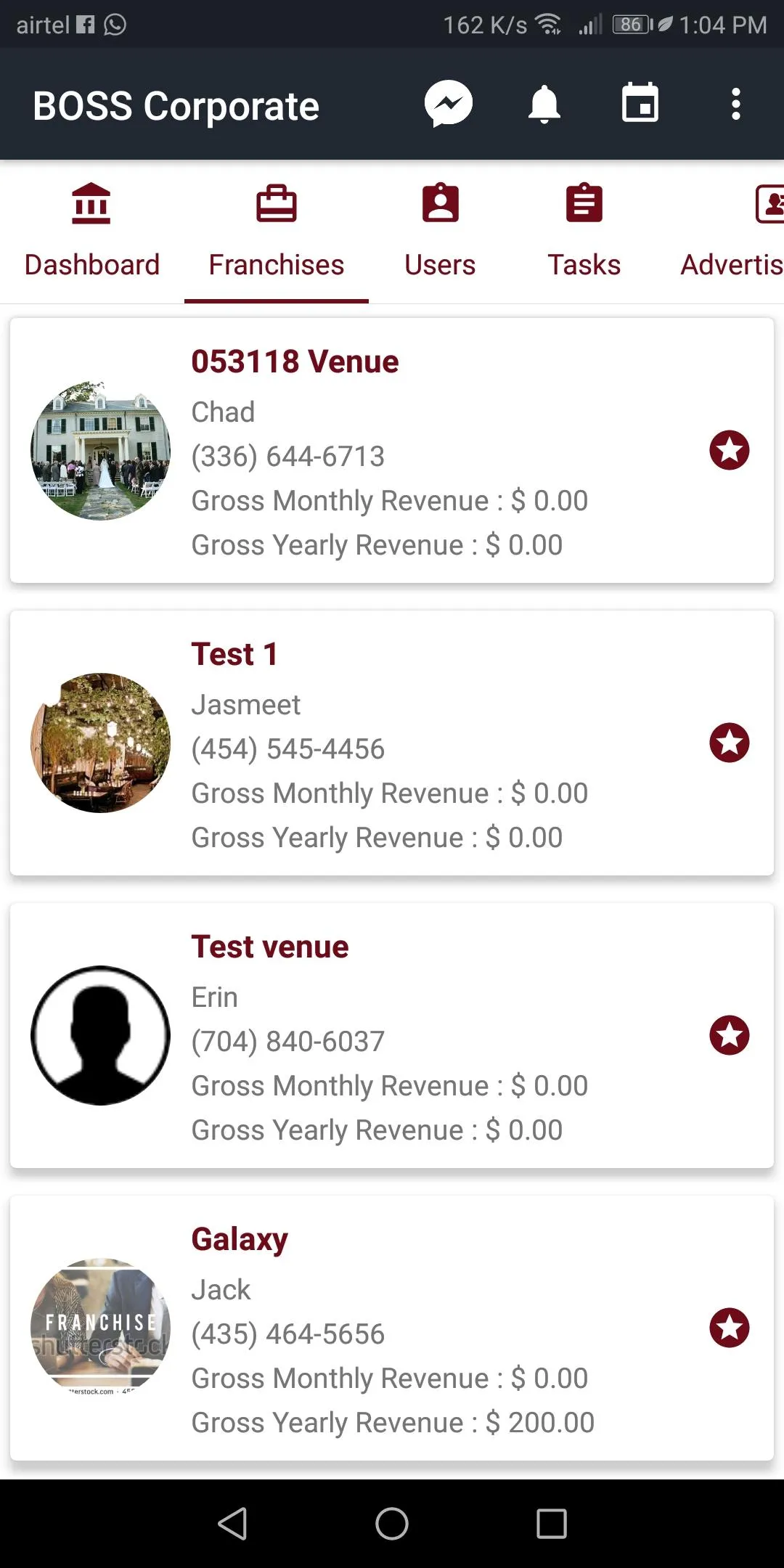The image size is (784, 1568).
Task: Tap the star icon on Test 1
Action: pos(729,743)
